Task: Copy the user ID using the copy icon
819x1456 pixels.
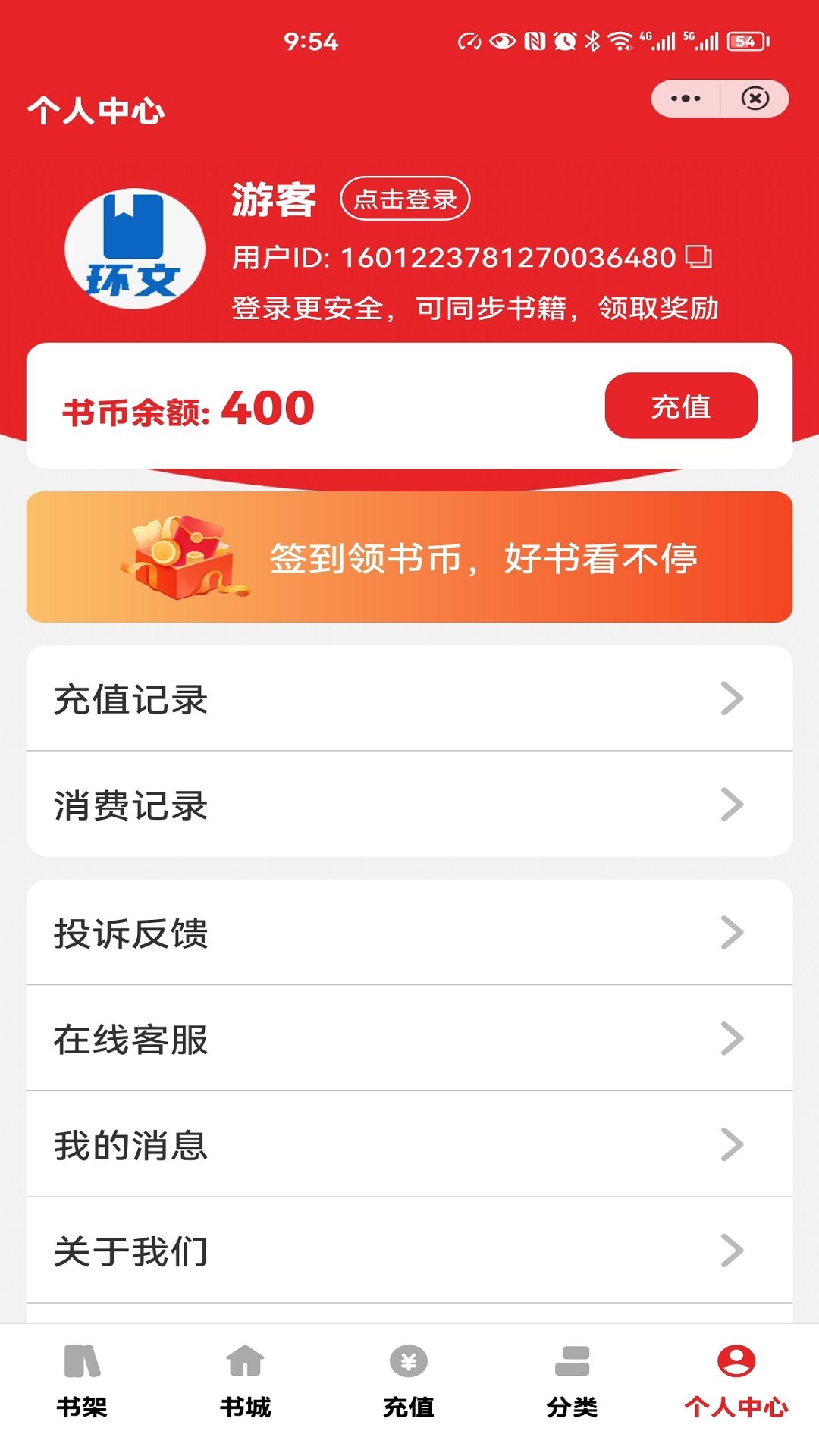Action: click(x=698, y=258)
